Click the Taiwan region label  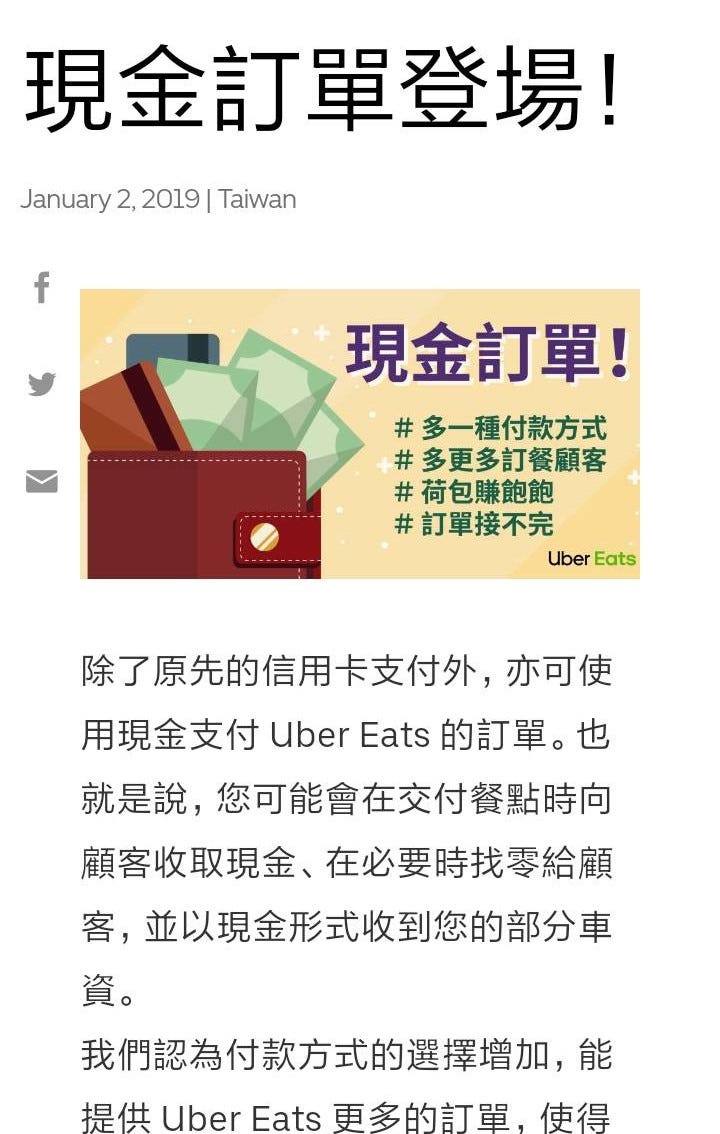pyautogui.click(x=258, y=199)
